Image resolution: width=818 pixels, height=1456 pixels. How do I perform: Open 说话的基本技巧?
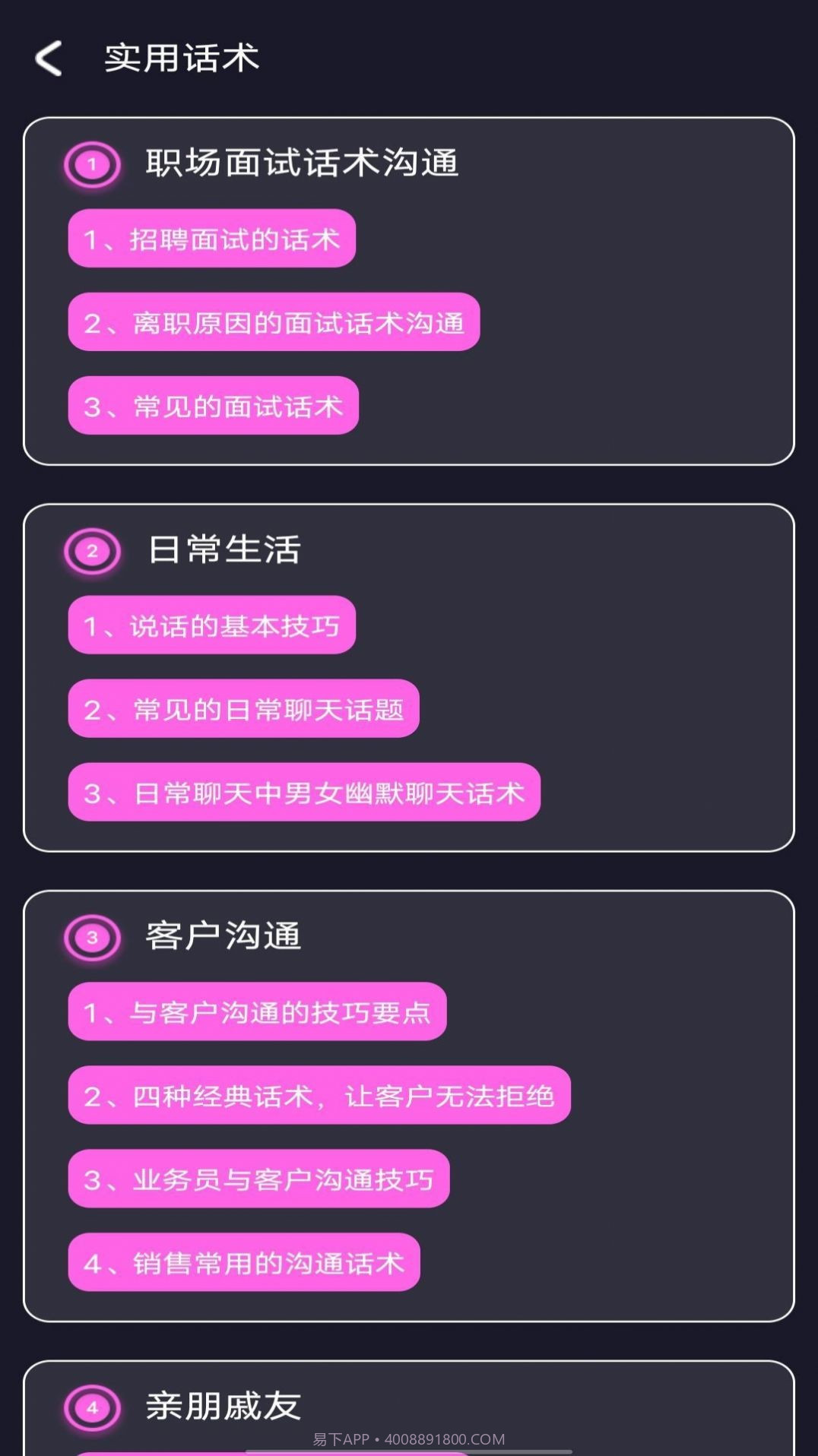[x=211, y=625]
